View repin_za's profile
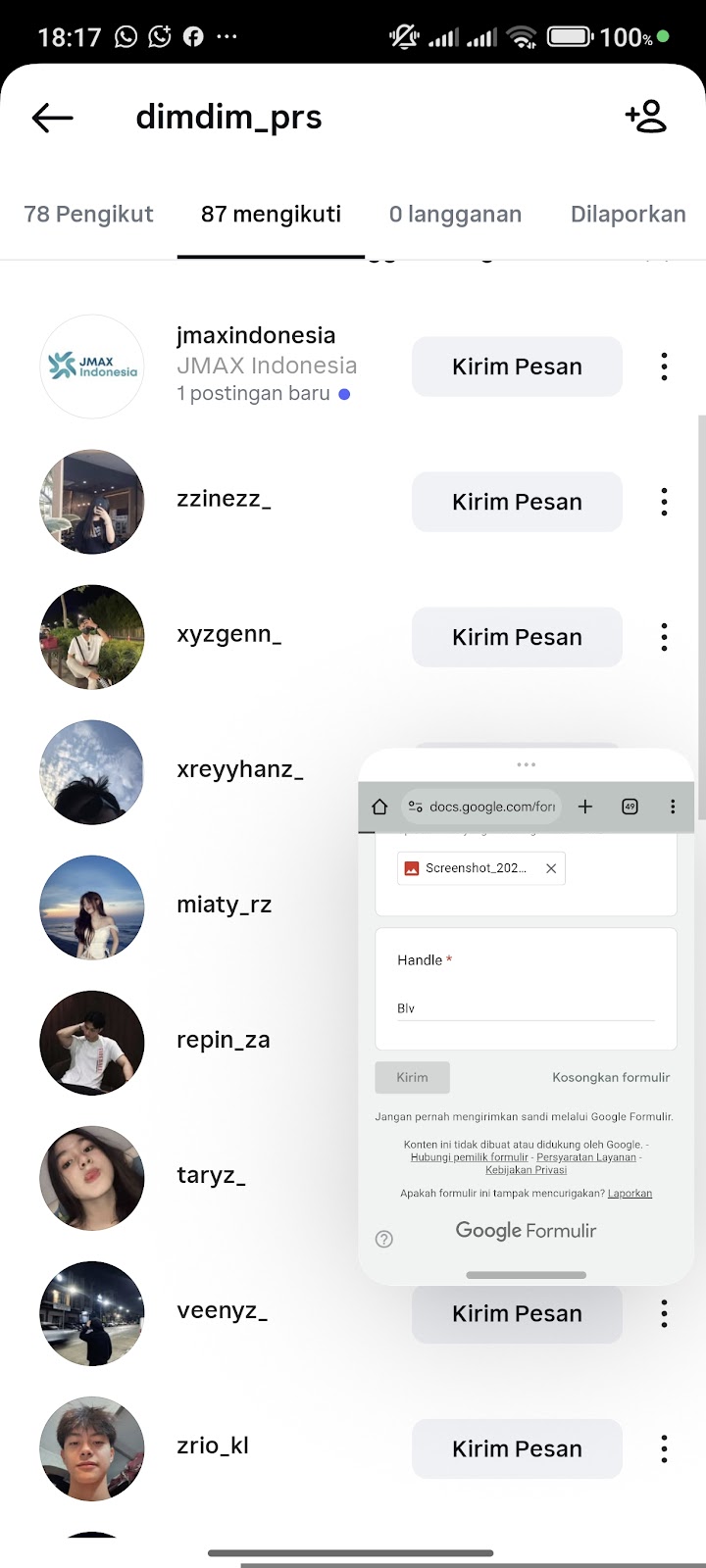This screenshot has width=706, height=1568. 223,1040
